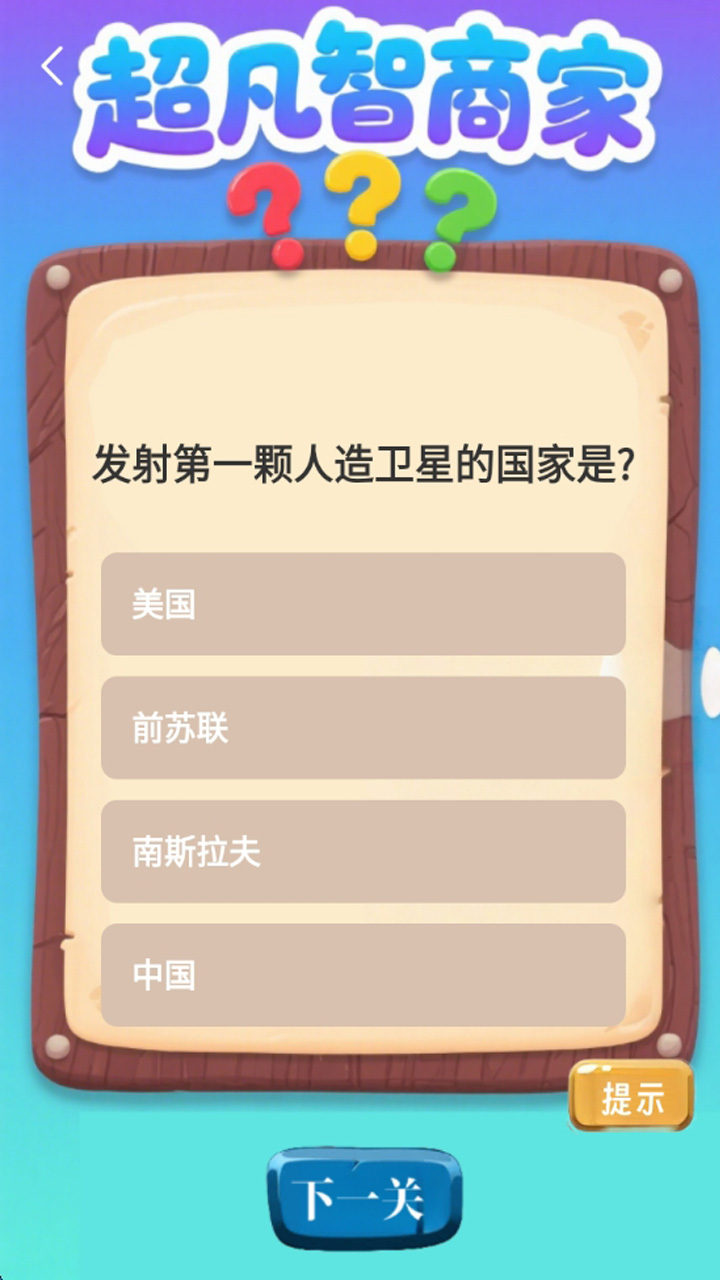Tap the 提示 hint button
This screenshot has width=720, height=1280.
click(631, 1097)
